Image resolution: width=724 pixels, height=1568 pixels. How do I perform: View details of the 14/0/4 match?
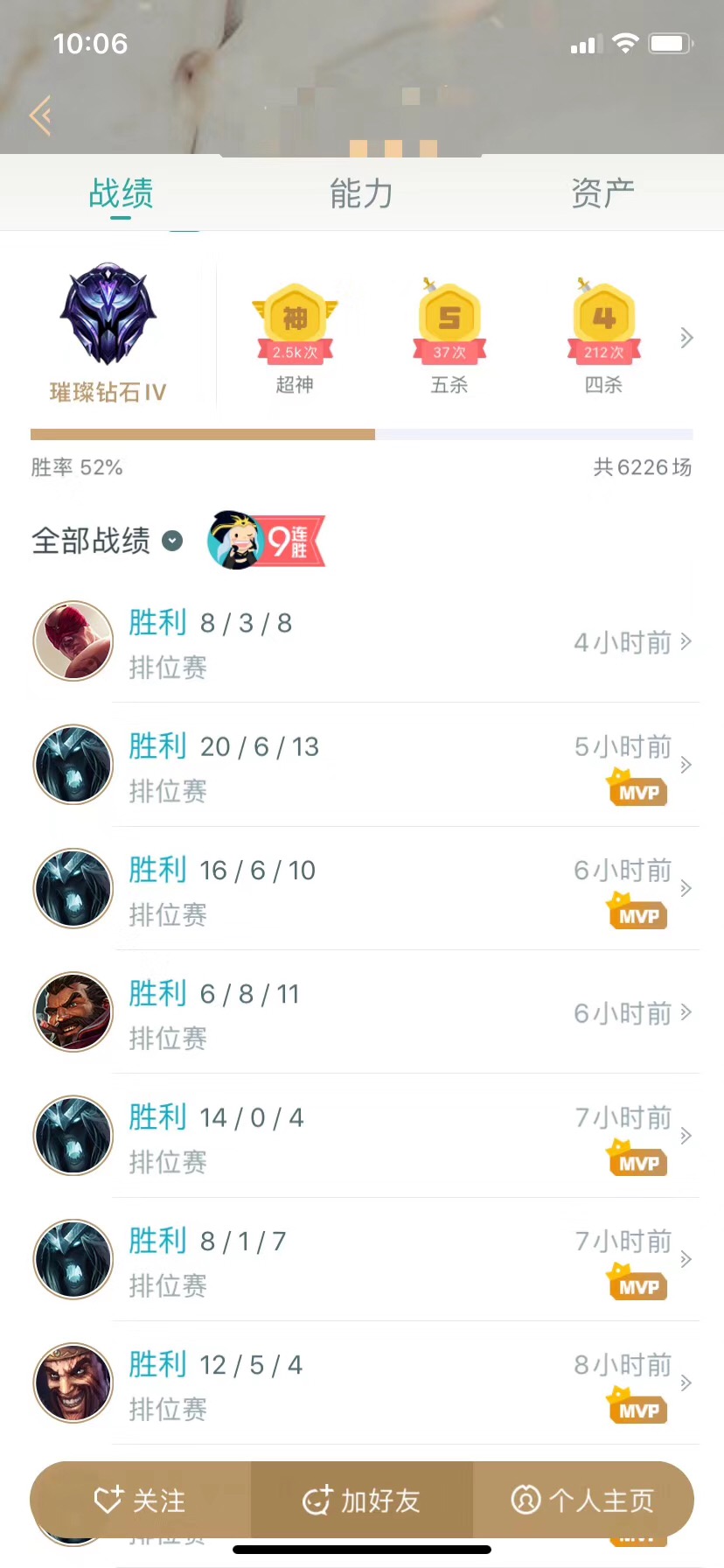[x=362, y=1137]
